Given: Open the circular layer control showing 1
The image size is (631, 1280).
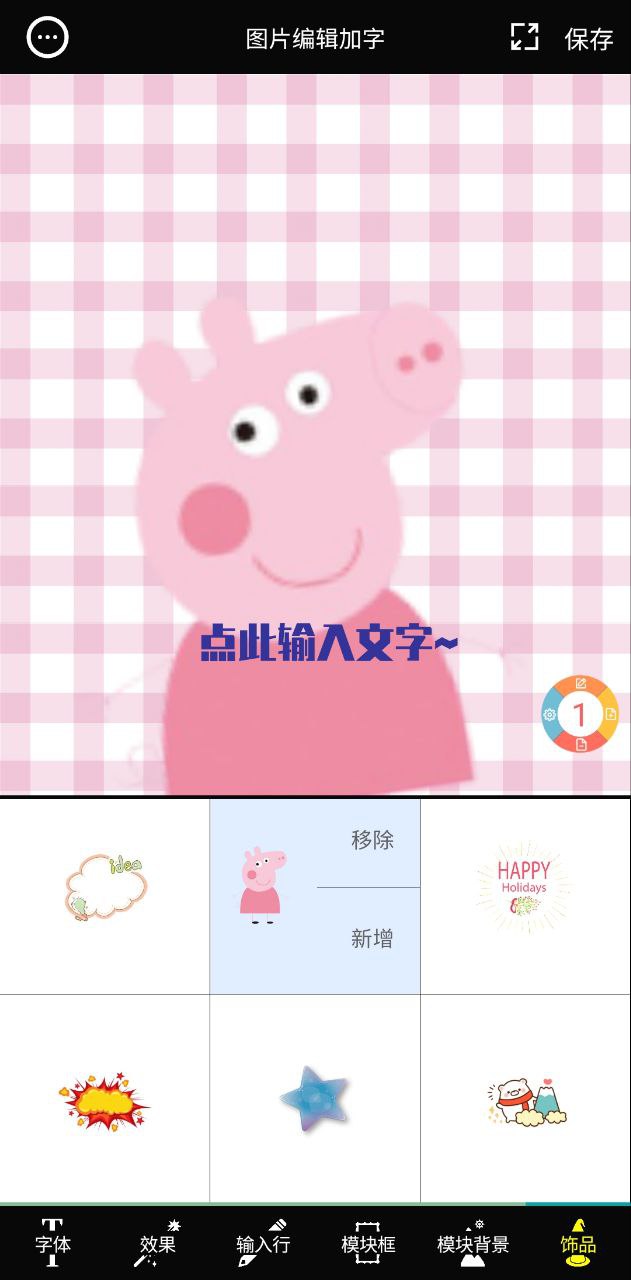Looking at the screenshot, I should [x=580, y=714].
